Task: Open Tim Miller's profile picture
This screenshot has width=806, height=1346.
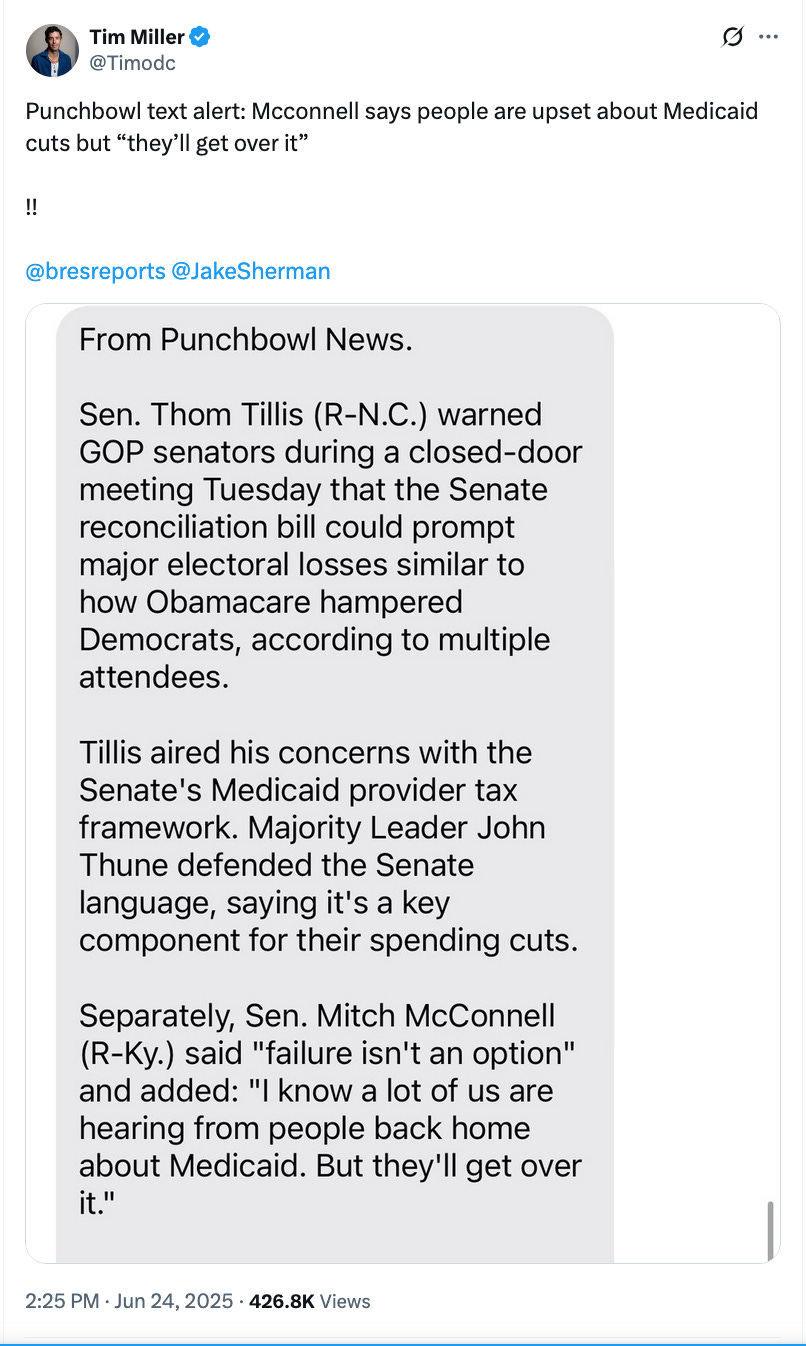Action: click(x=52, y=51)
